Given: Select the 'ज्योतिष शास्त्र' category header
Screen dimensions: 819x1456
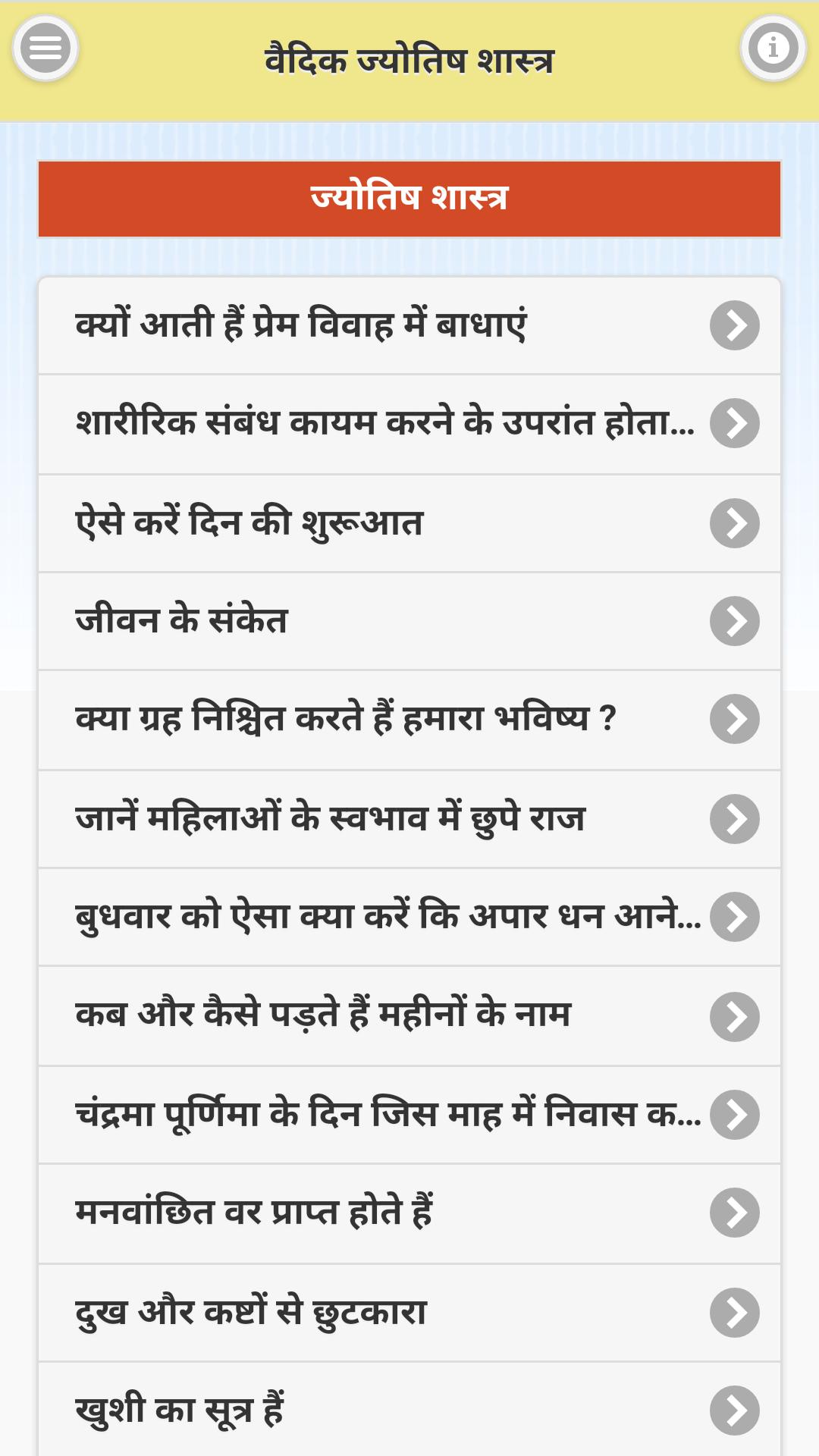Looking at the screenshot, I should pos(409,199).
